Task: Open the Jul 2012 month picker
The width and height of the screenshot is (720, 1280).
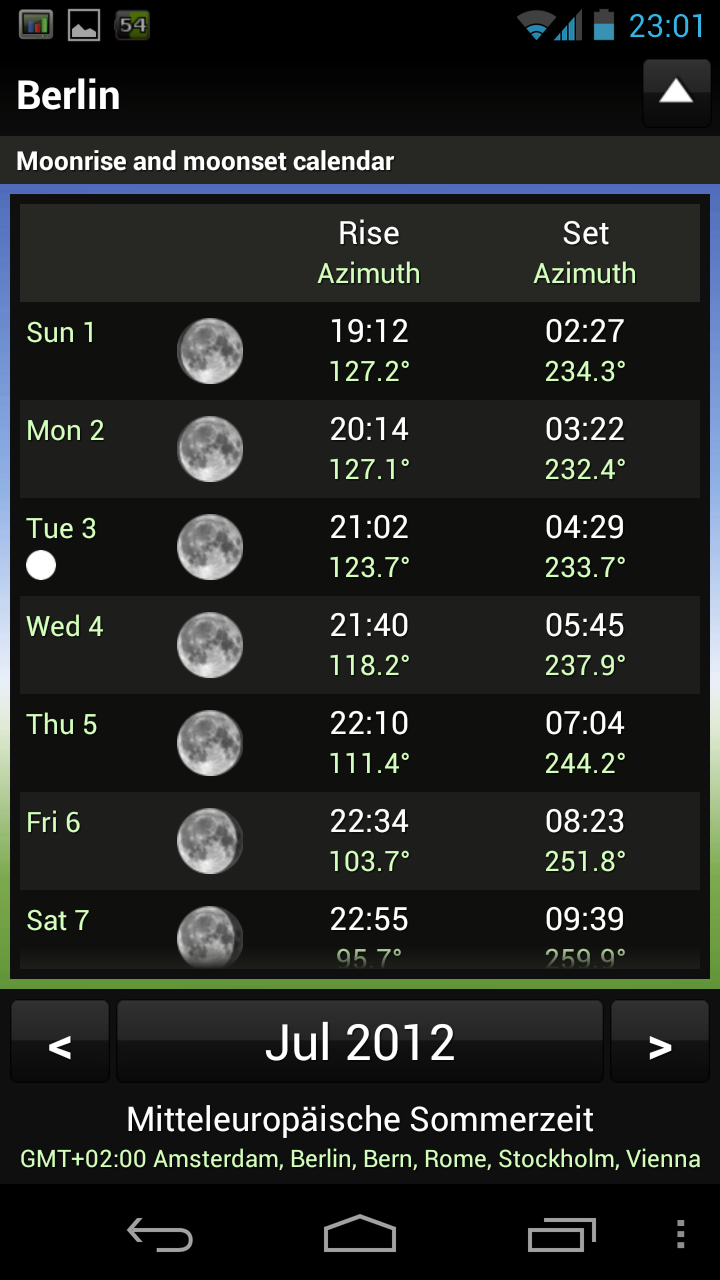Action: click(360, 1043)
